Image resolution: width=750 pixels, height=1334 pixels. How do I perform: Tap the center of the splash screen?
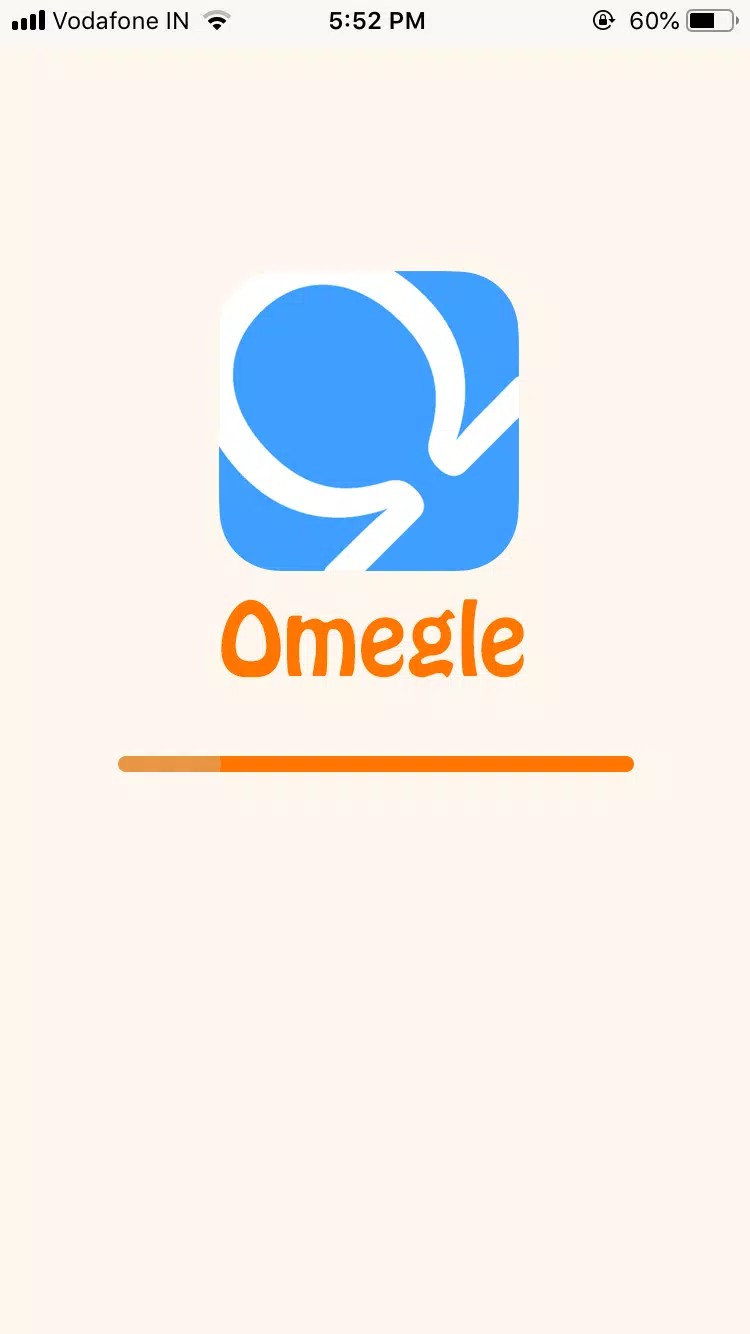point(375,667)
